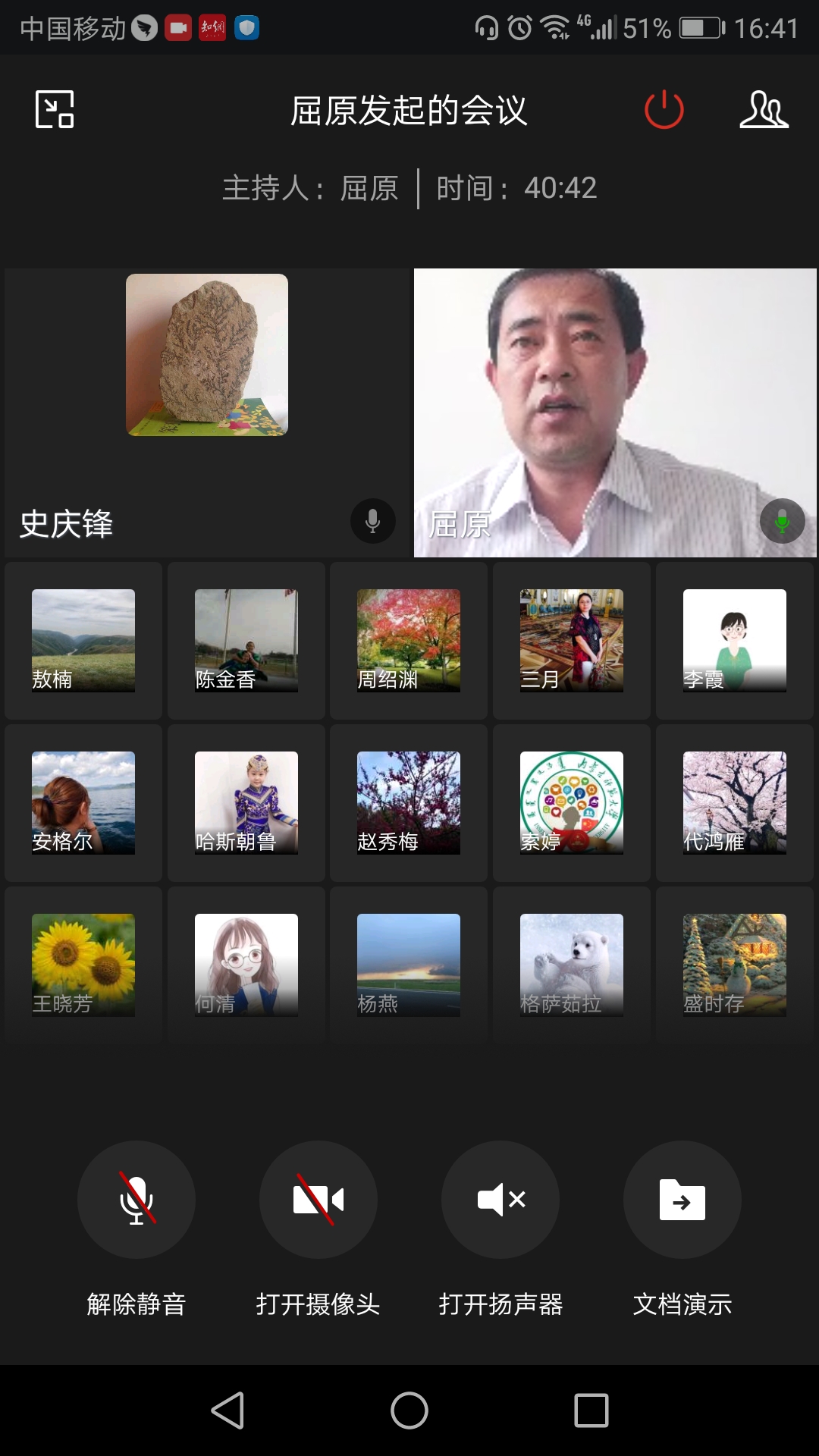Tap the red power icon to leave
The image size is (819, 1456).
point(664,110)
